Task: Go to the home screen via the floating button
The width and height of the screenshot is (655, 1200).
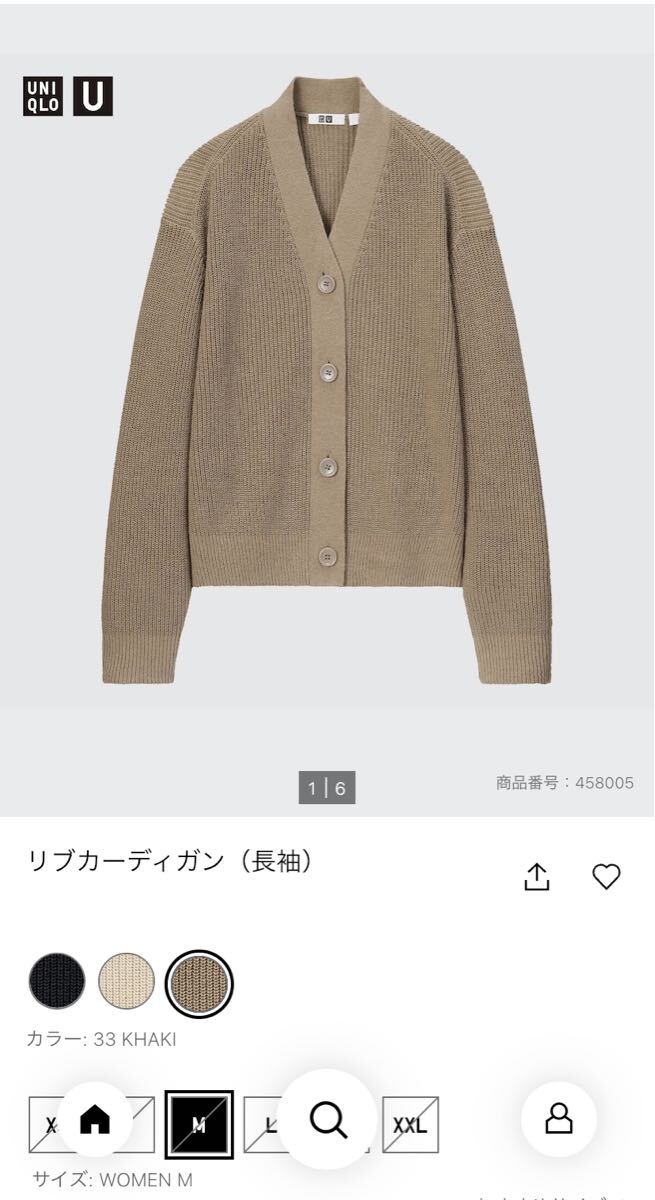Action: pos(95,1120)
